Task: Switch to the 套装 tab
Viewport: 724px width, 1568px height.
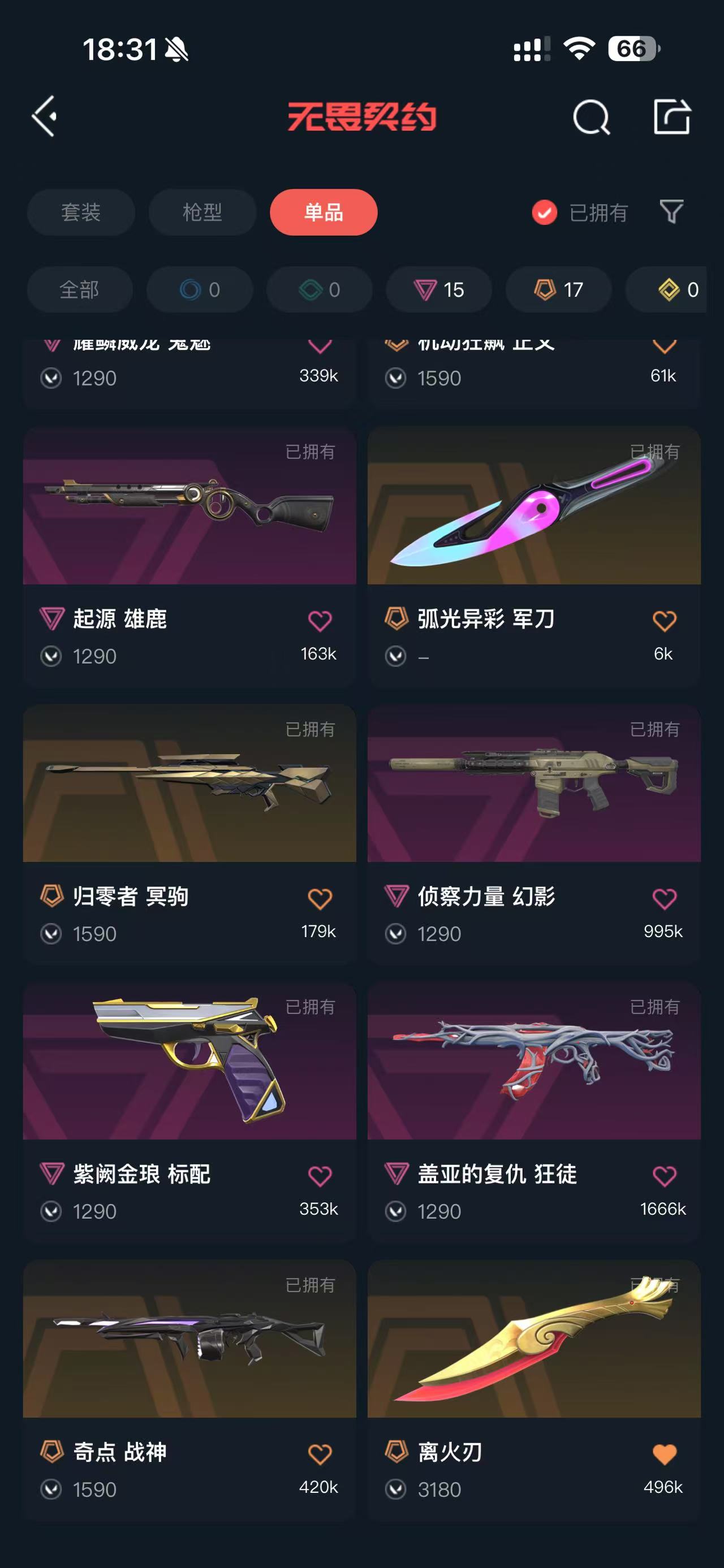Action: 81,213
